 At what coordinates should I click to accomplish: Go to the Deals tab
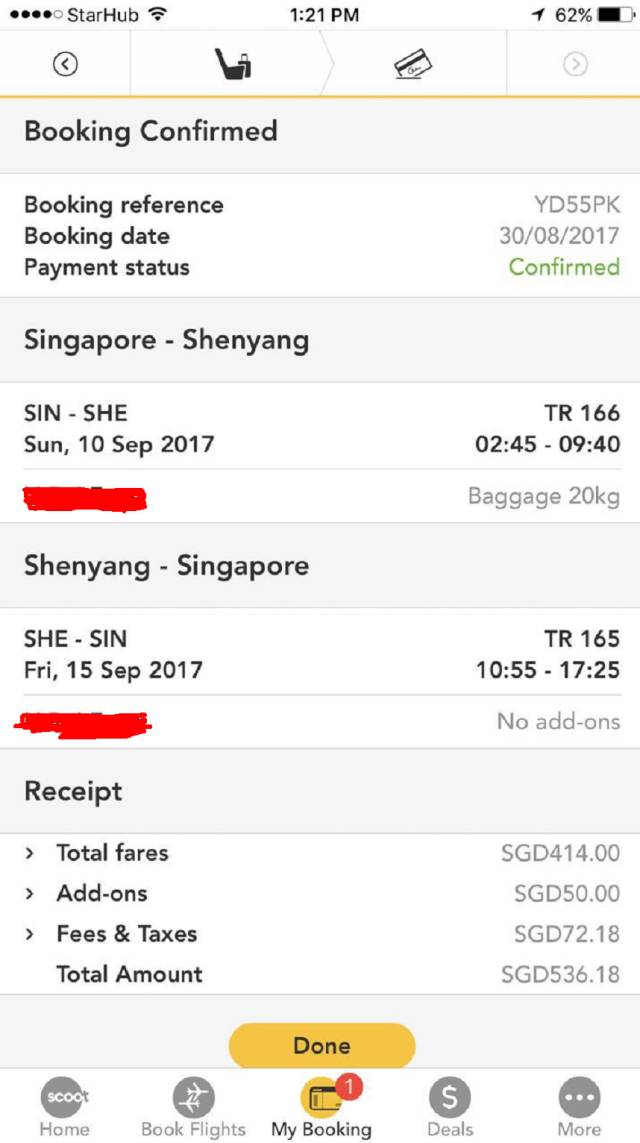449,1108
